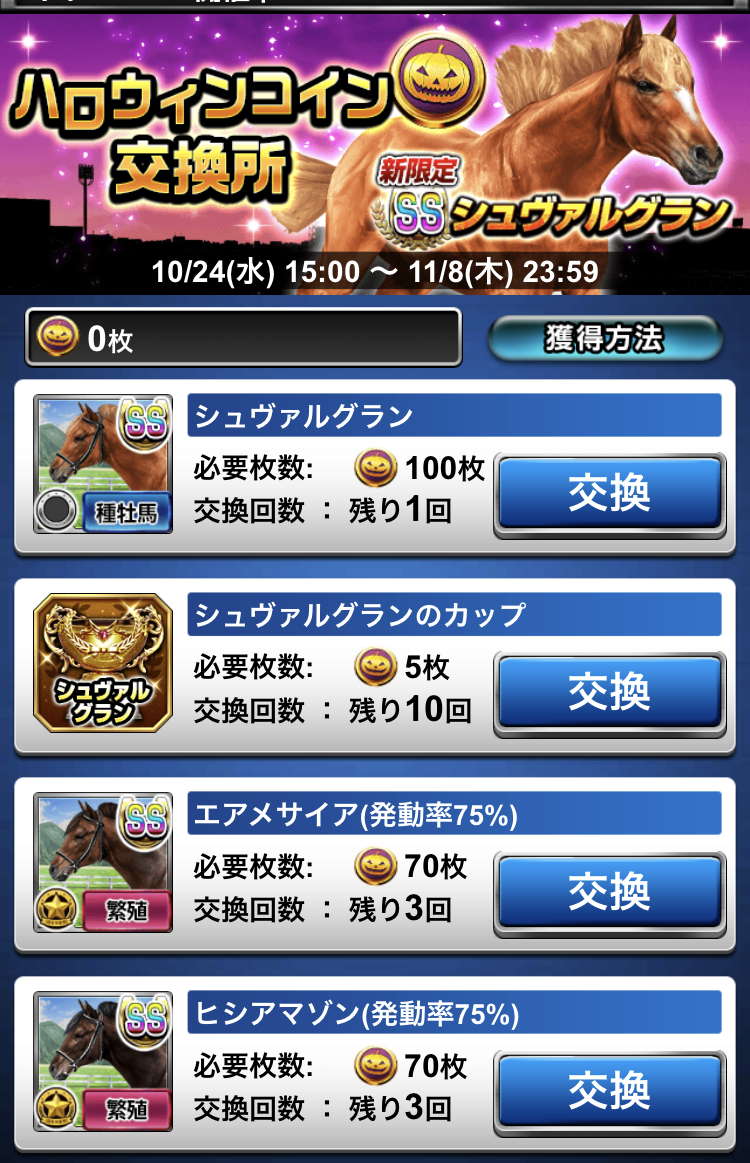
Task: Open the 獲得方法 button
Action: 604,339
